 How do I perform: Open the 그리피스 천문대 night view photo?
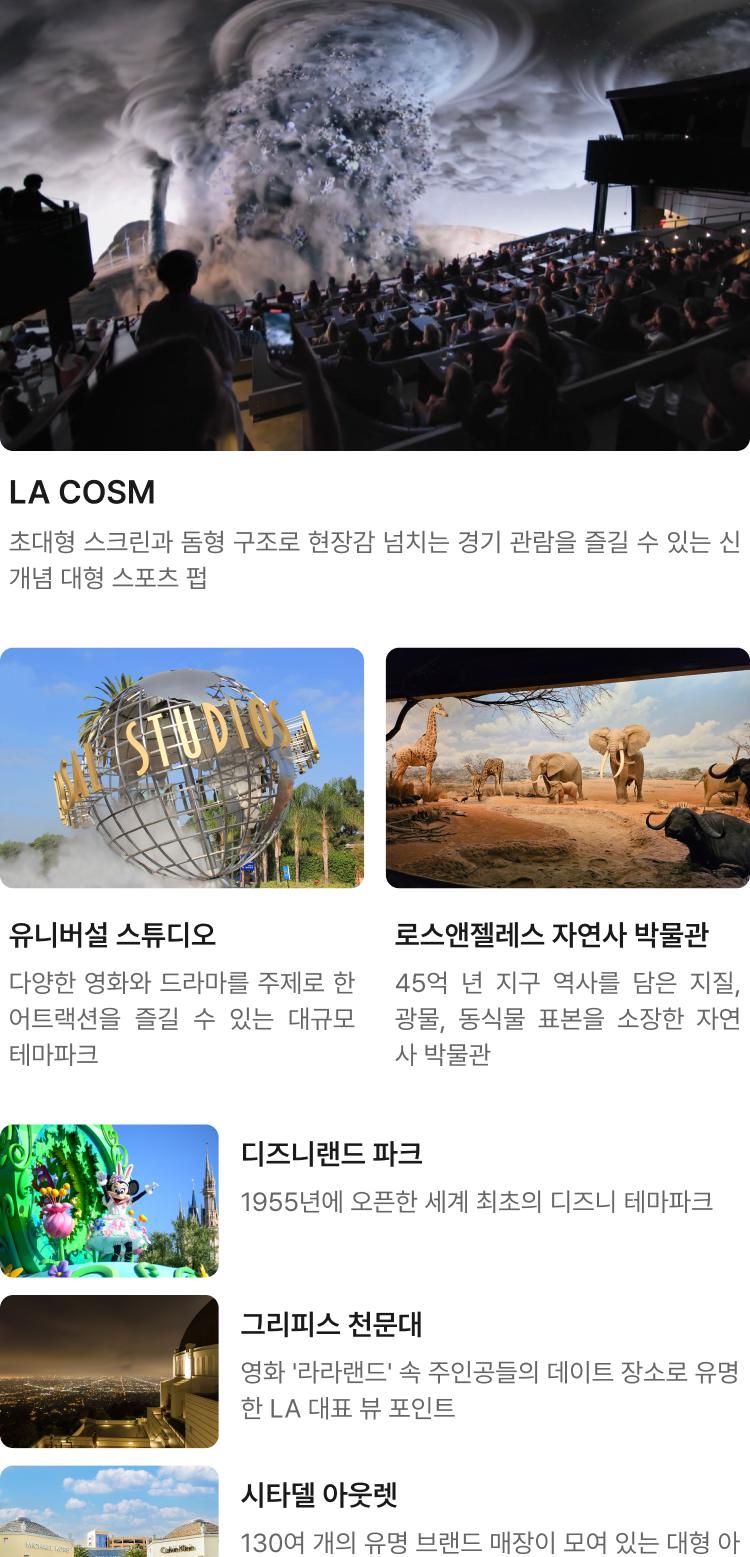point(108,1372)
